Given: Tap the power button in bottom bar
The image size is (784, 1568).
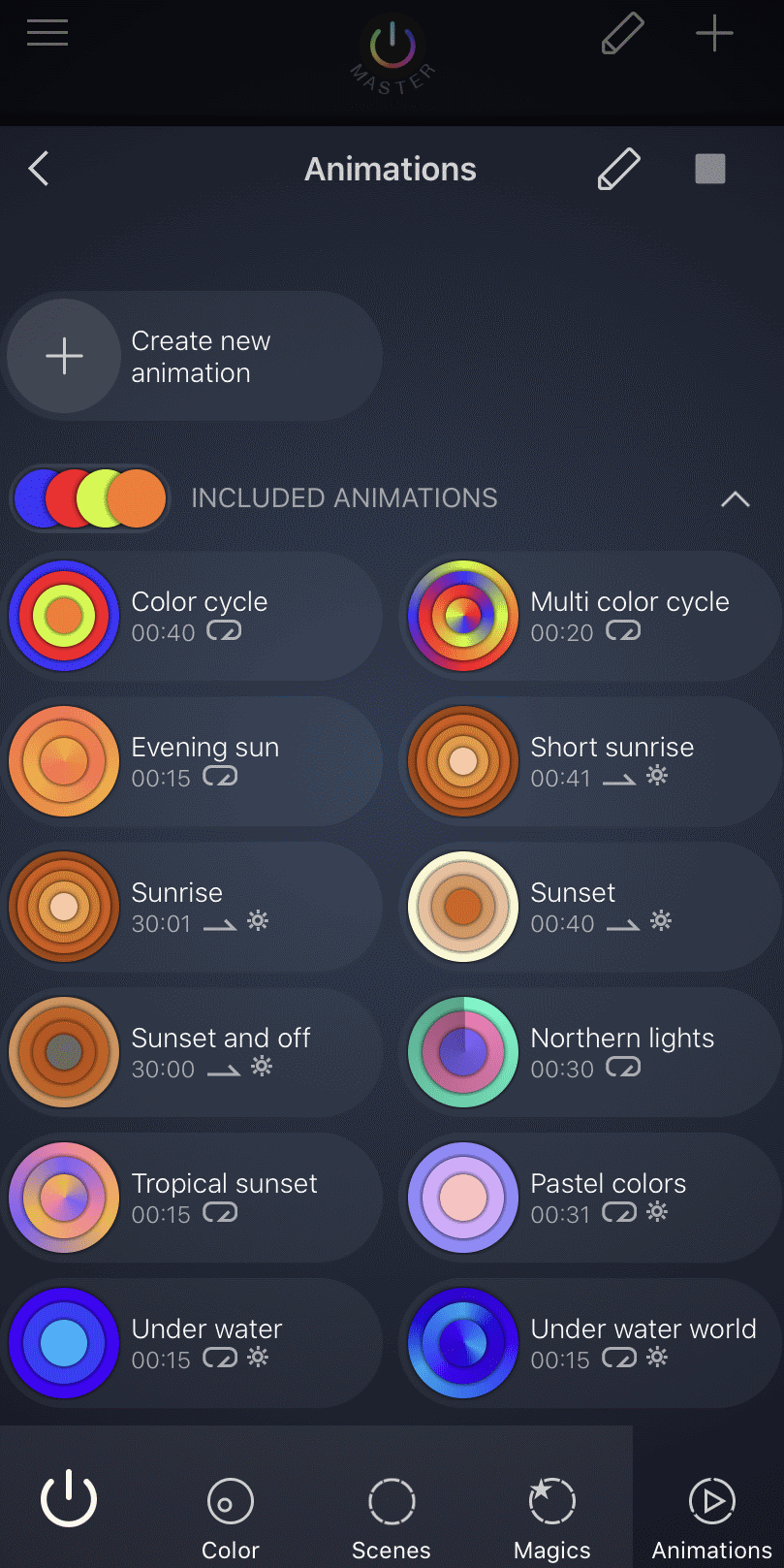Looking at the screenshot, I should 69,1499.
